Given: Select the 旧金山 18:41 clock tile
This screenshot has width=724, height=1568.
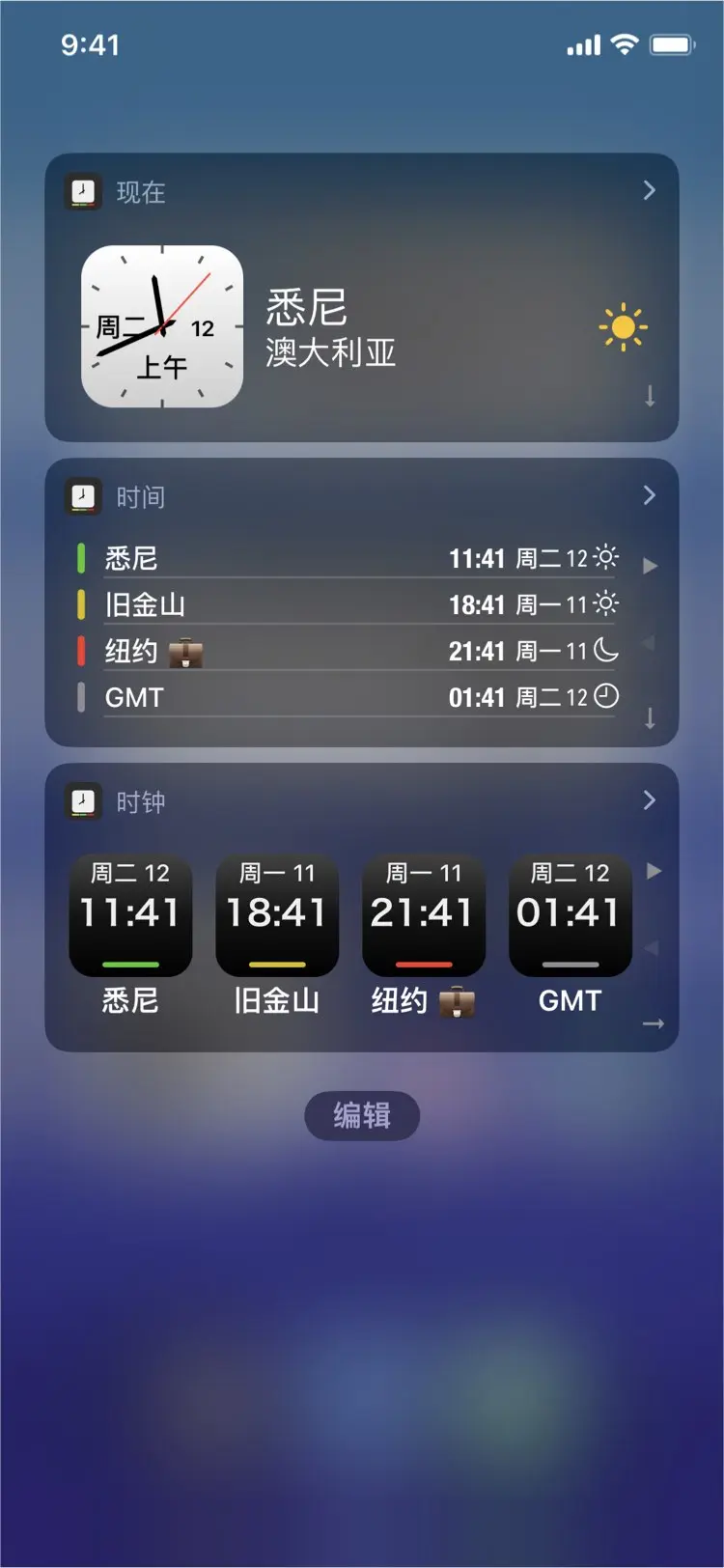Looking at the screenshot, I should pos(277,914).
